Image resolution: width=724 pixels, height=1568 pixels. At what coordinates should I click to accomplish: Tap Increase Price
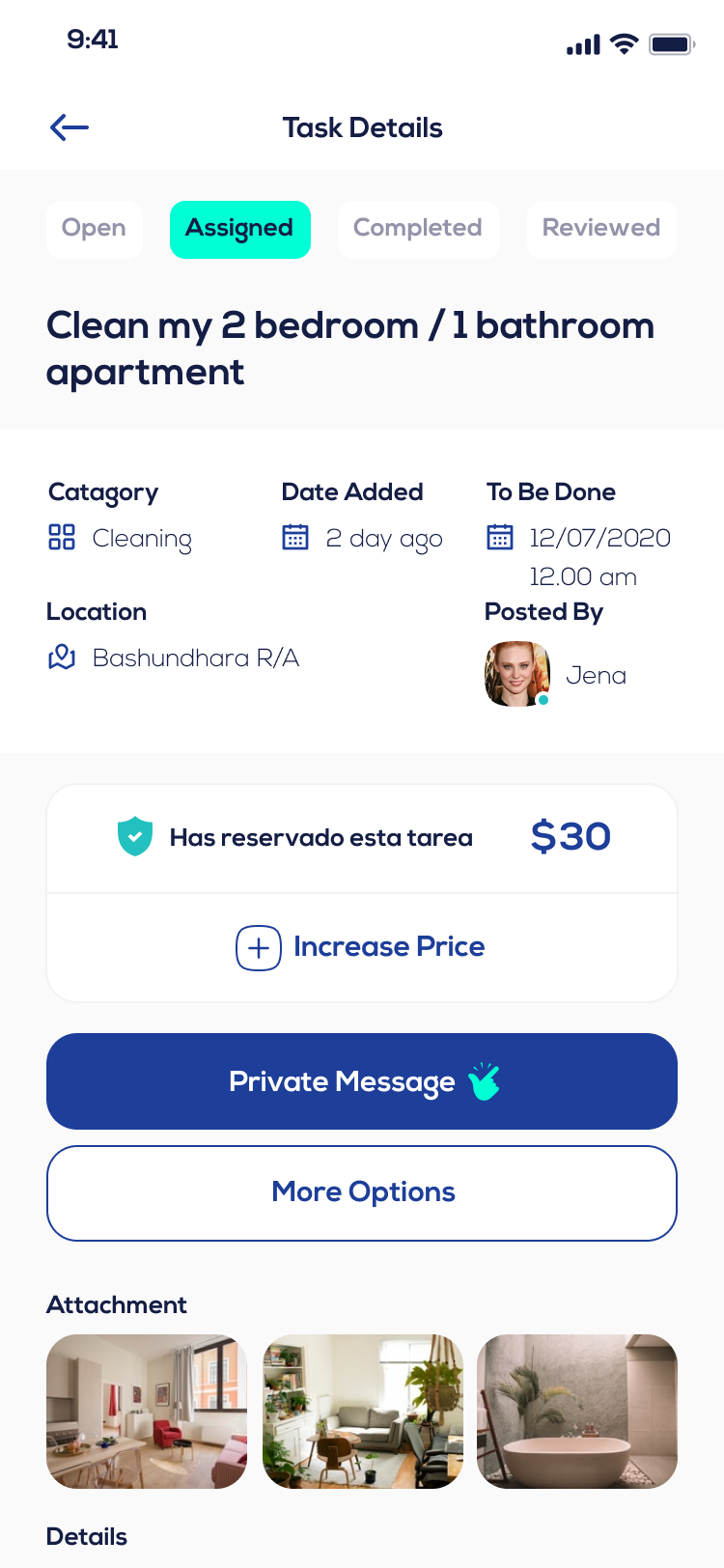tap(362, 947)
